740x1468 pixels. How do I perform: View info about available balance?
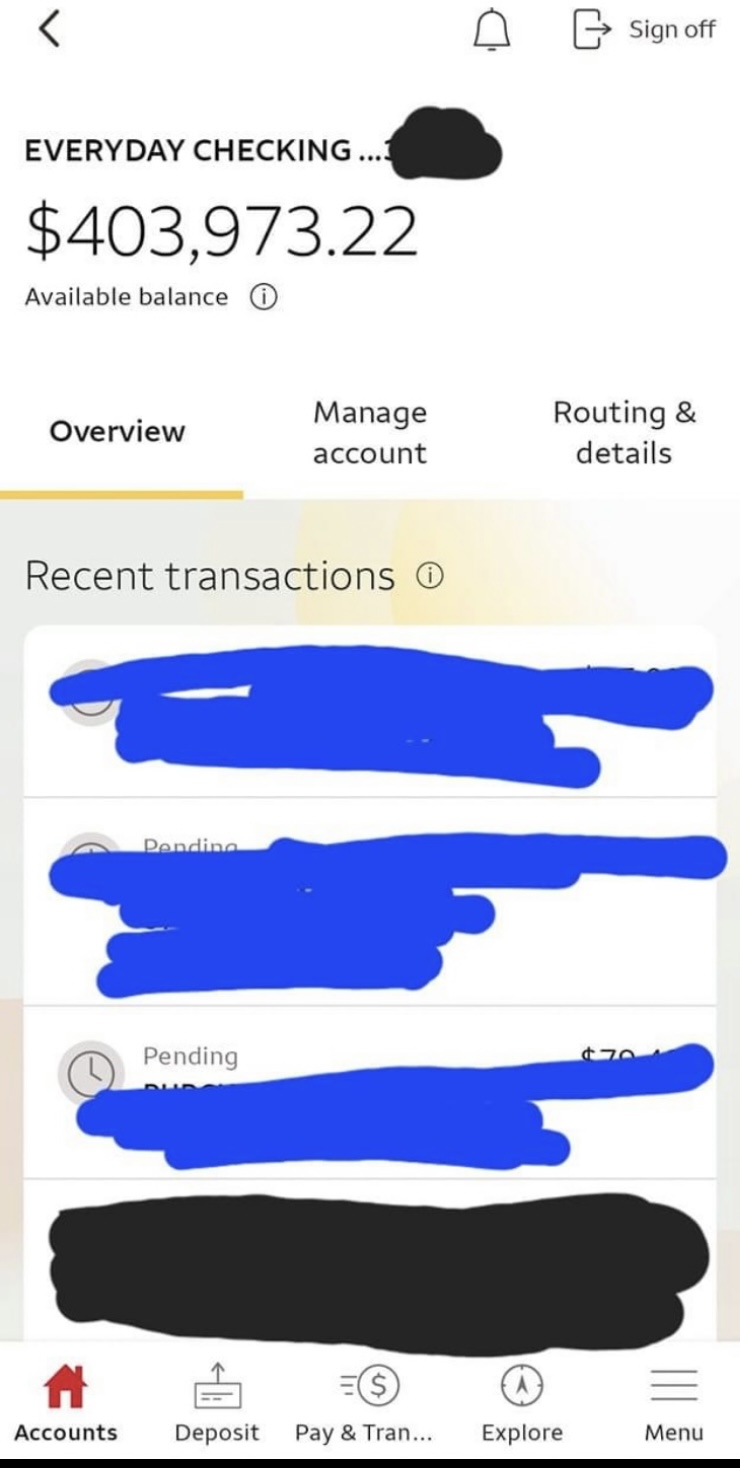[x=263, y=297]
